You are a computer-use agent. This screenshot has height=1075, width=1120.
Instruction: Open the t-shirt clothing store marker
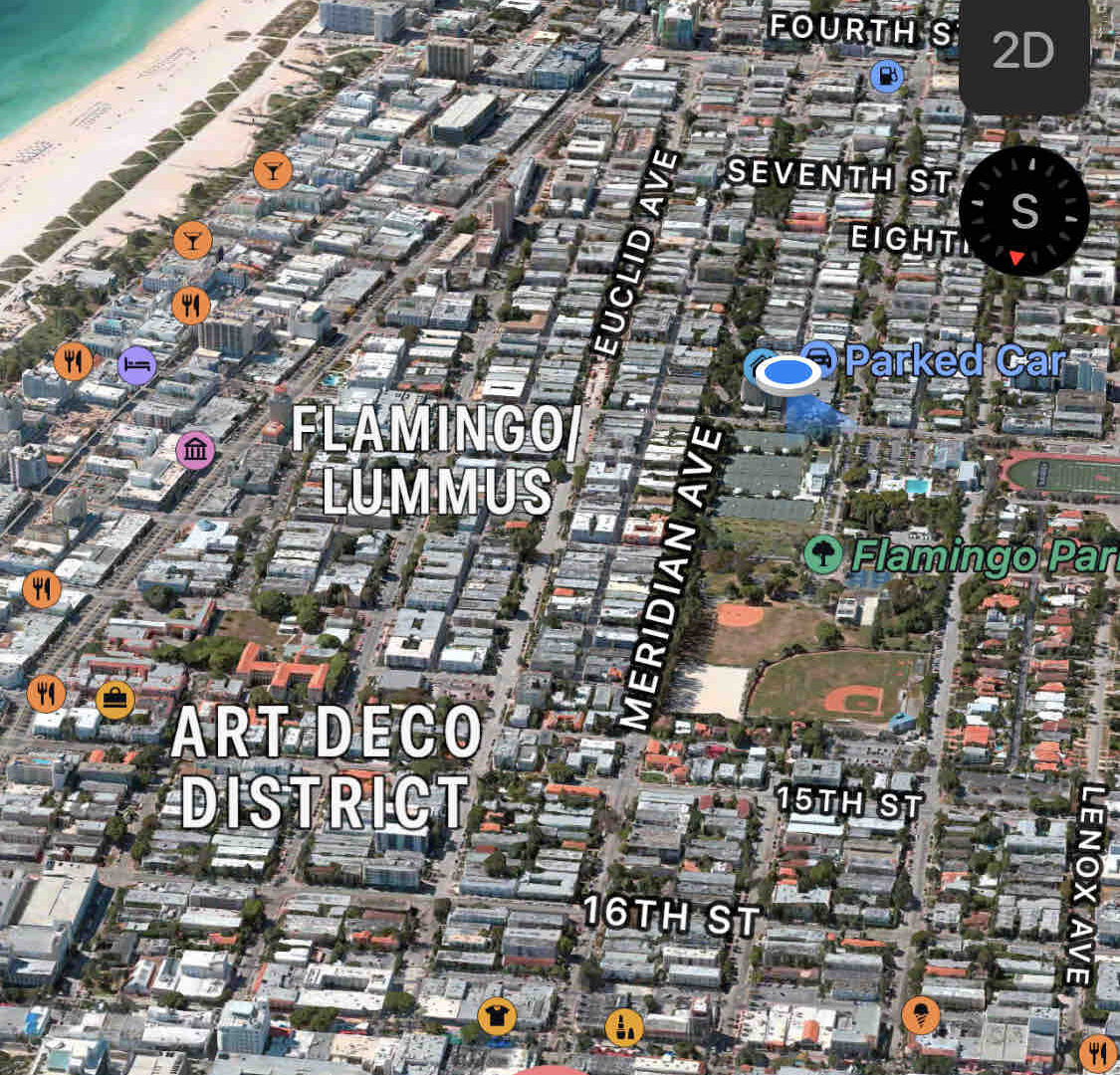click(496, 1017)
